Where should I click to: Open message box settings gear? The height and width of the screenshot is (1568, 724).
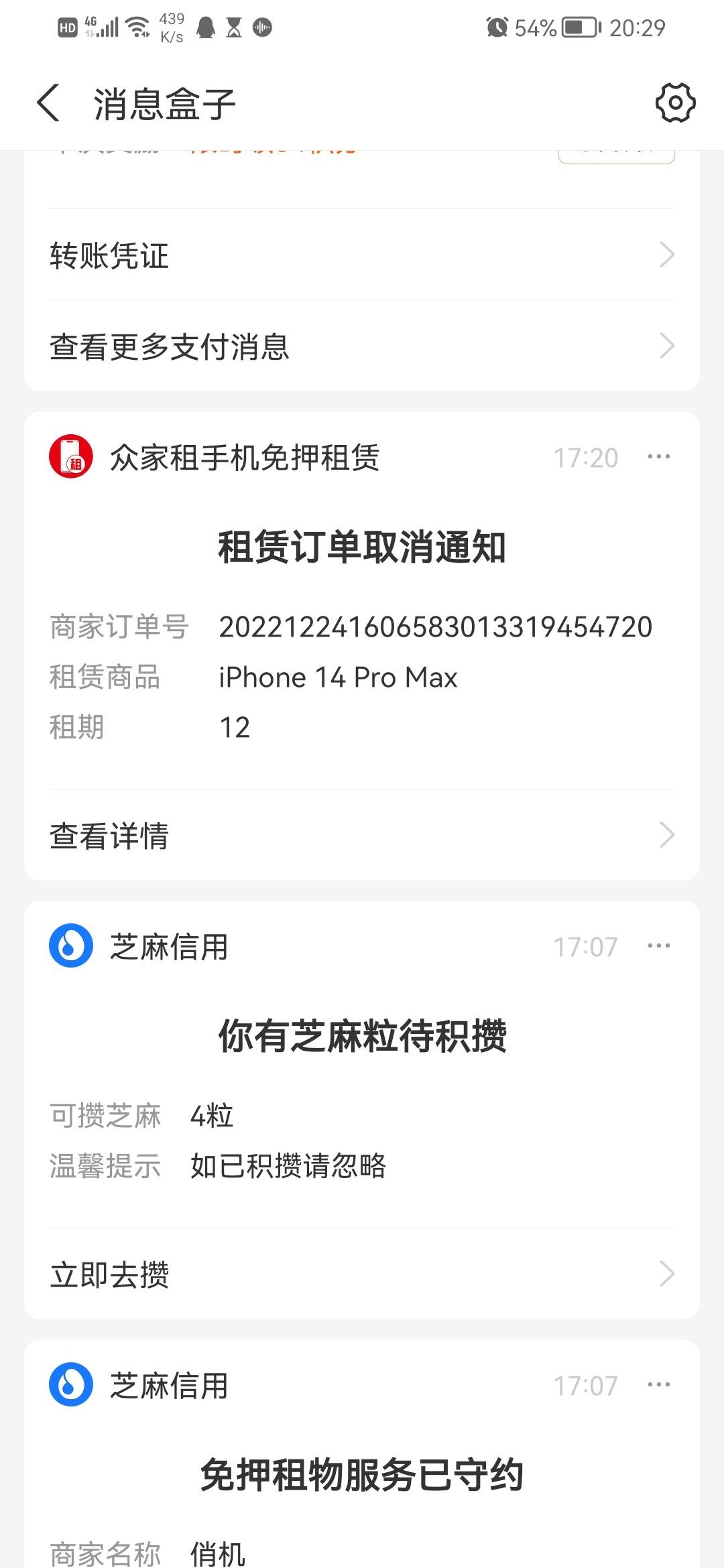pyautogui.click(x=675, y=103)
